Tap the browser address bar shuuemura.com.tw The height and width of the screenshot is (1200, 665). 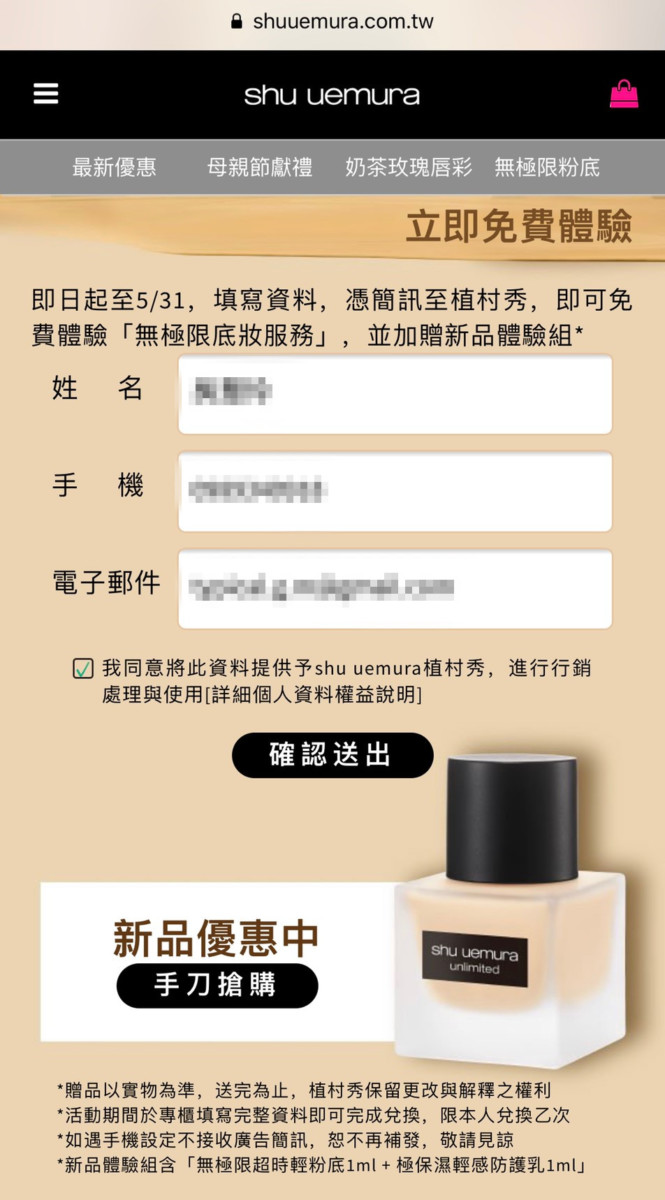coord(332,21)
